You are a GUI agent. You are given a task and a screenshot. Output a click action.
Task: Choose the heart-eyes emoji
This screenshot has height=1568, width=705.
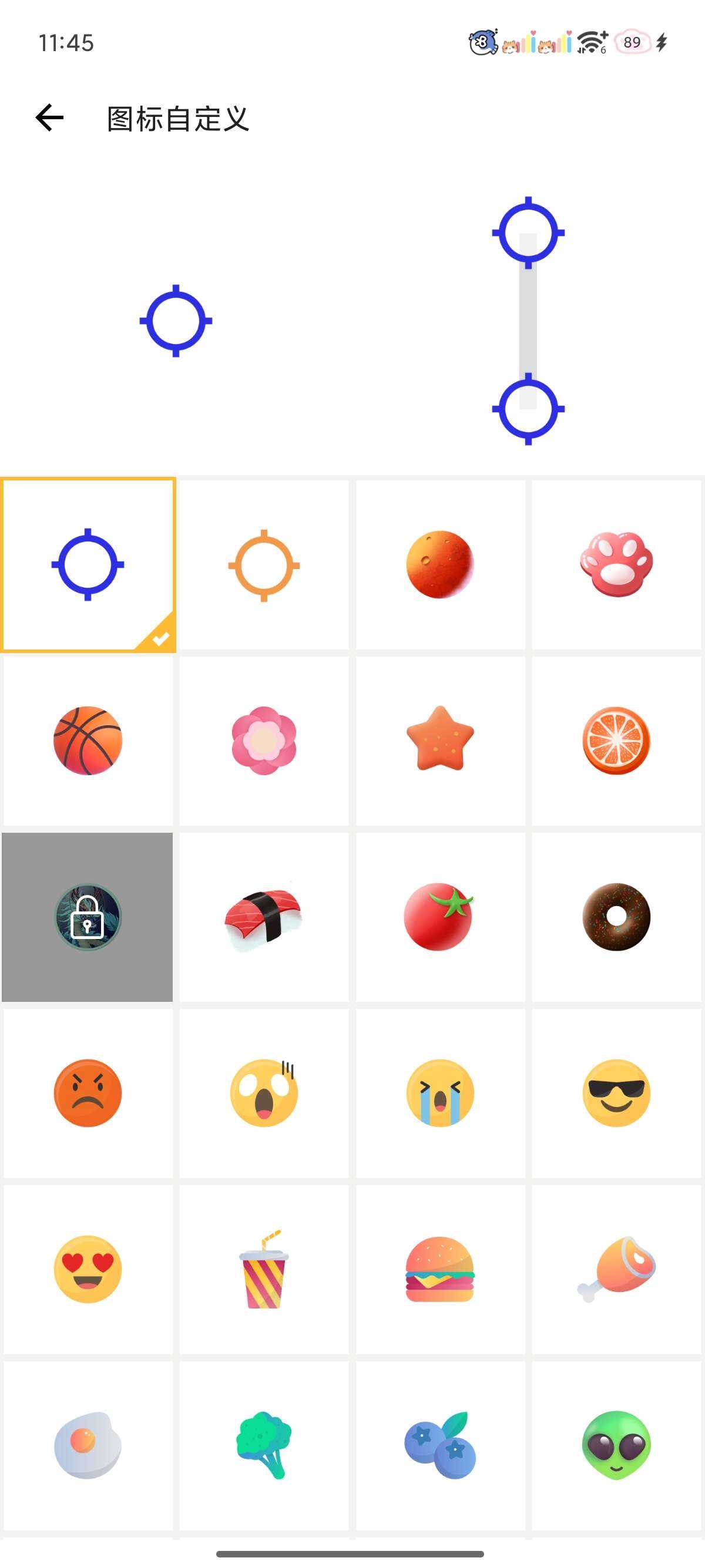[x=88, y=1269]
